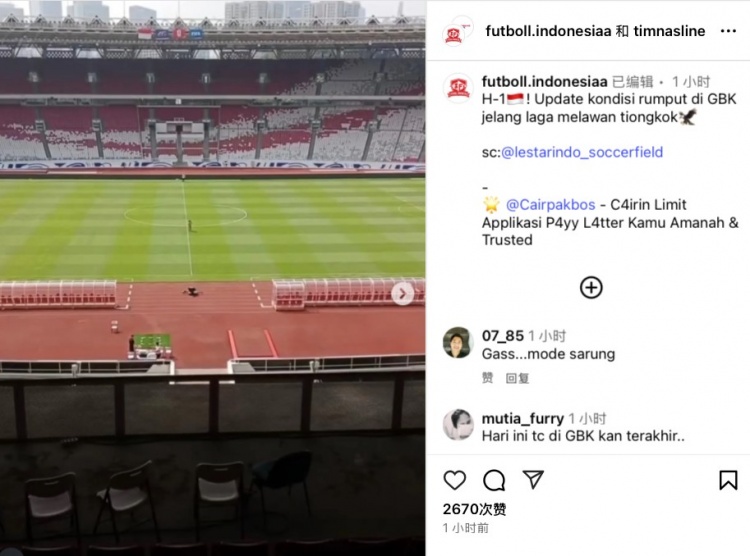
Task: Go to the next photo with the arrow
Action: coord(402,293)
